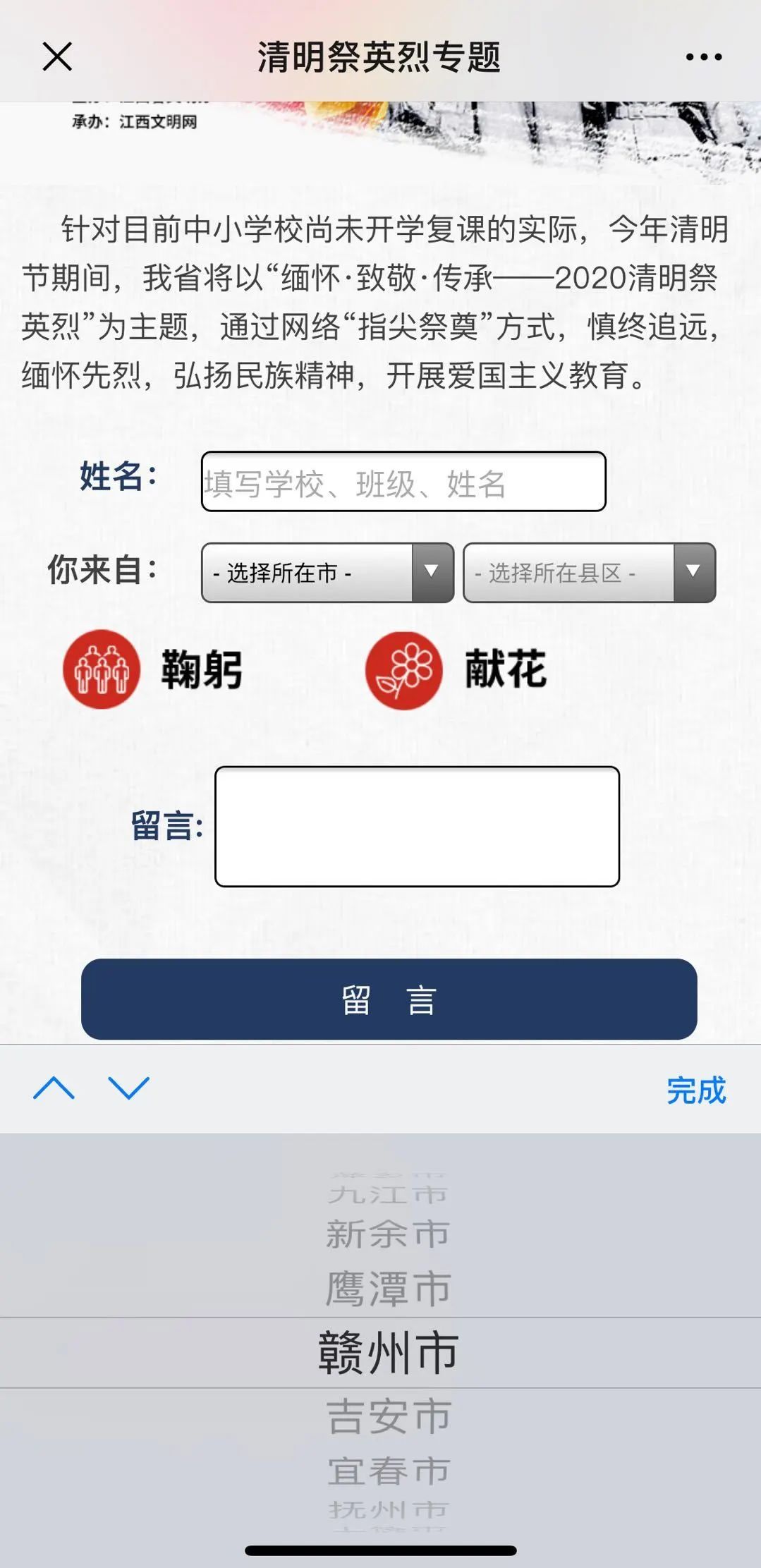This screenshot has height=1568, width=761.
Task: Open the 选择所在市 dropdown
Action: click(x=327, y=573)
